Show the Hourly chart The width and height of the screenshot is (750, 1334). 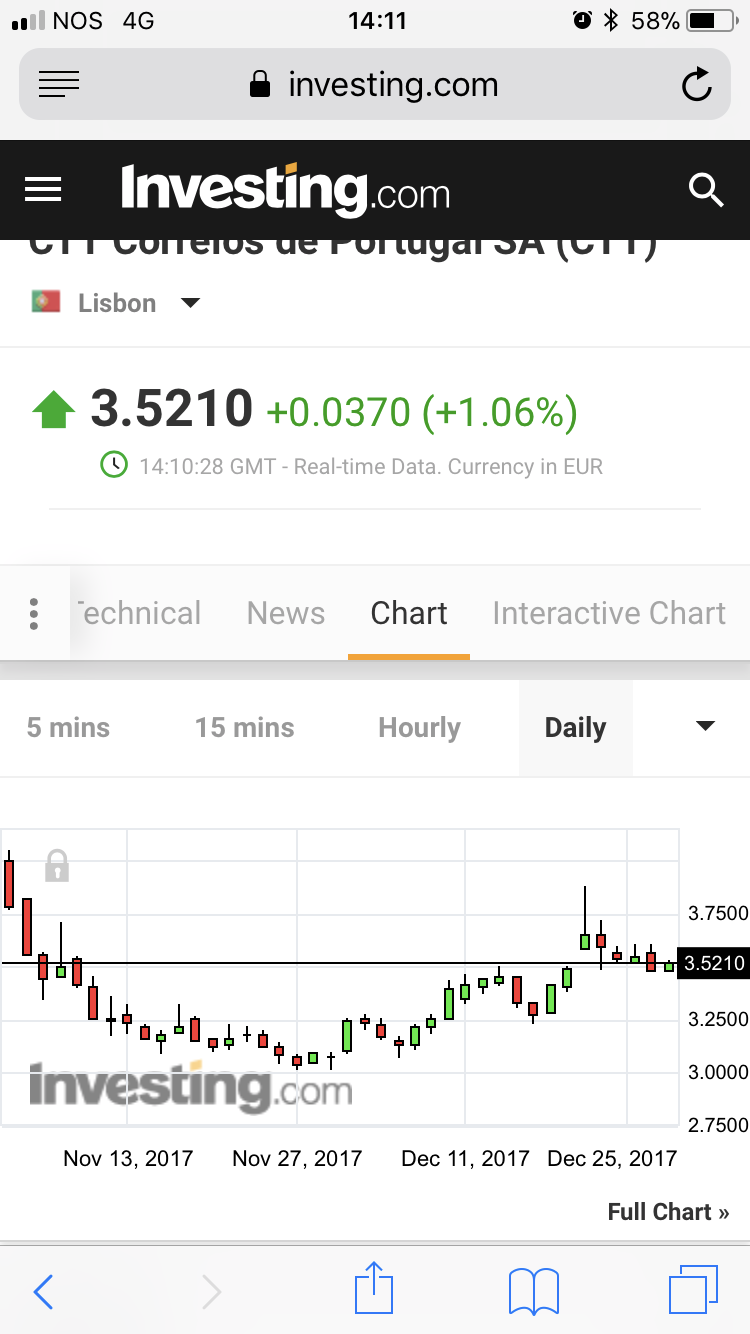(419, 728)
